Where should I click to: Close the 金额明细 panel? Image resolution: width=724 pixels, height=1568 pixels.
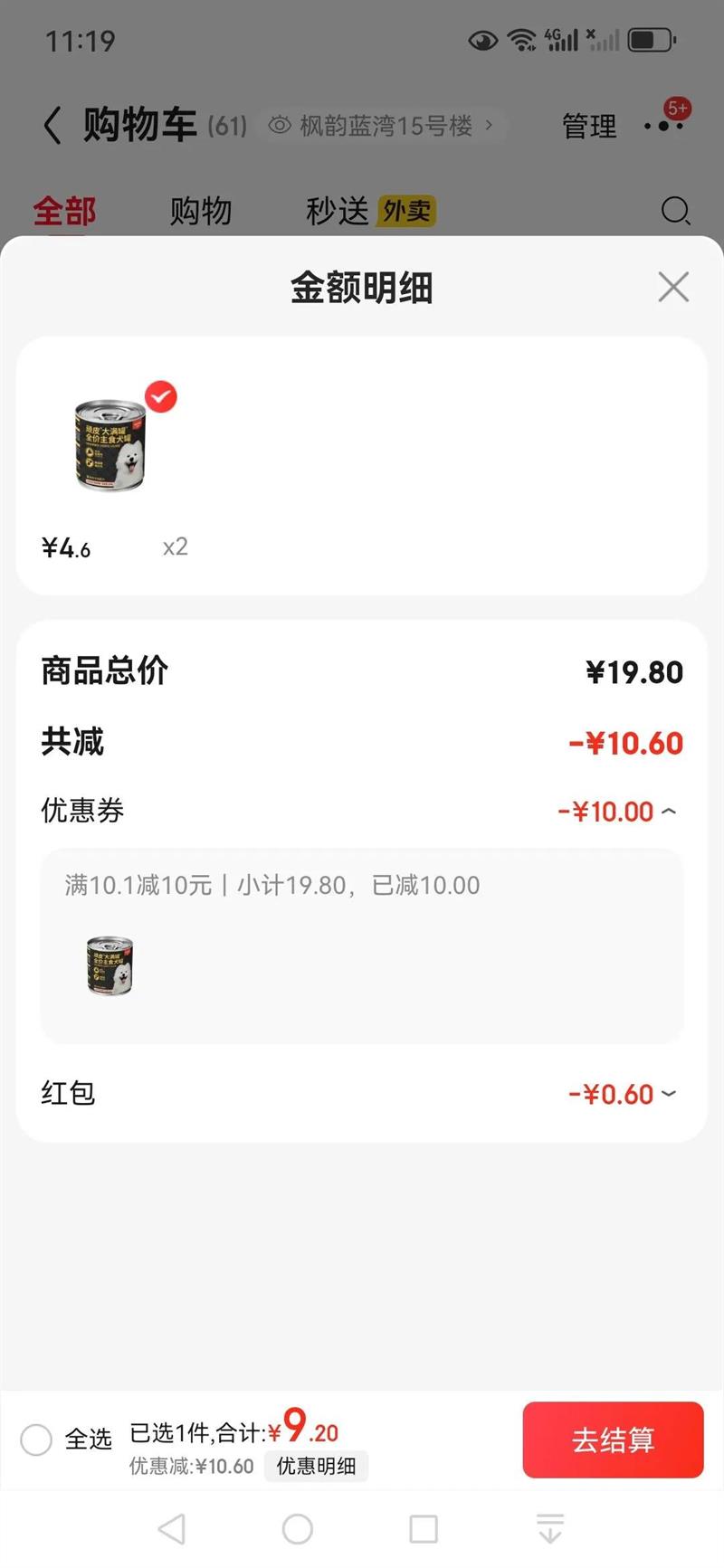coord(673,287)
